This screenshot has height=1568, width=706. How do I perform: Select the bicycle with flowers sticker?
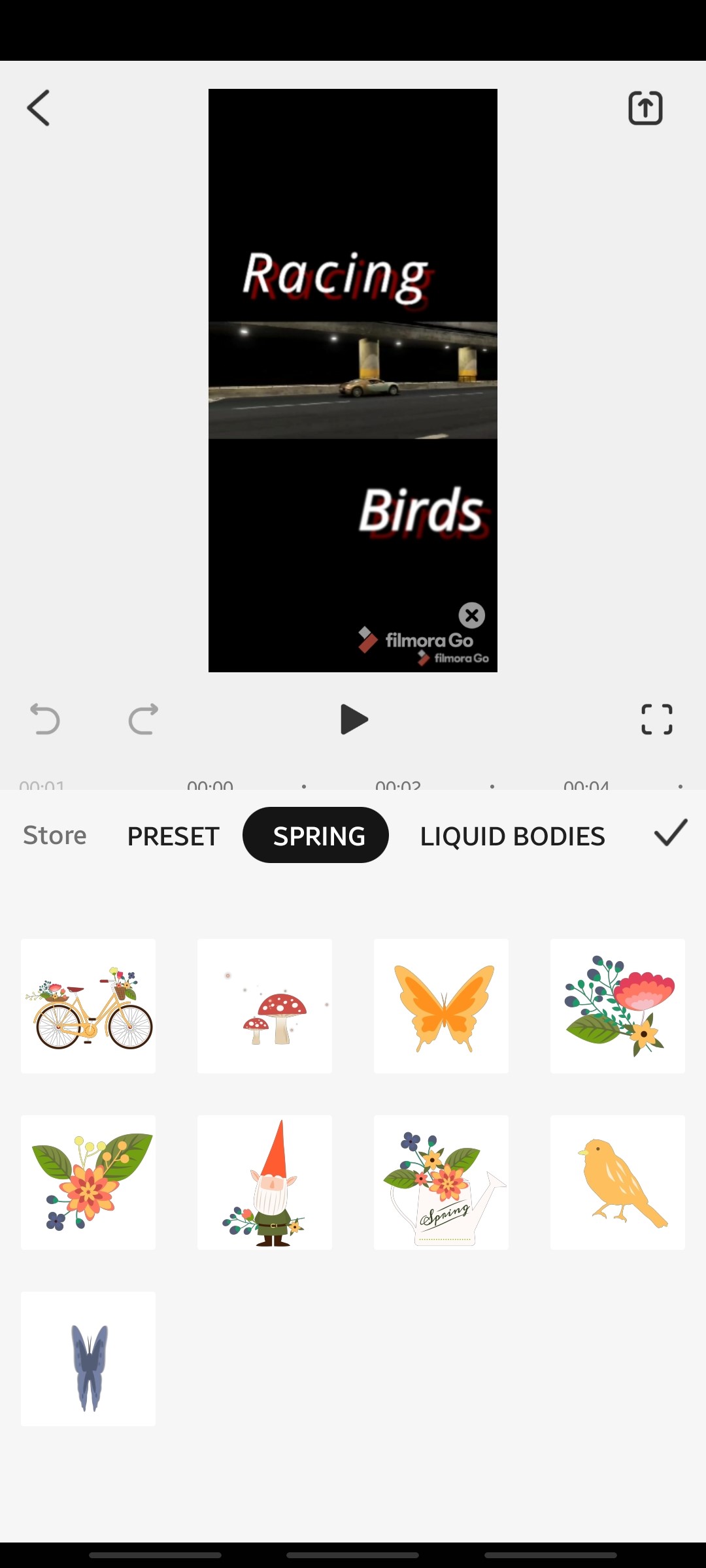point(88,1005)
